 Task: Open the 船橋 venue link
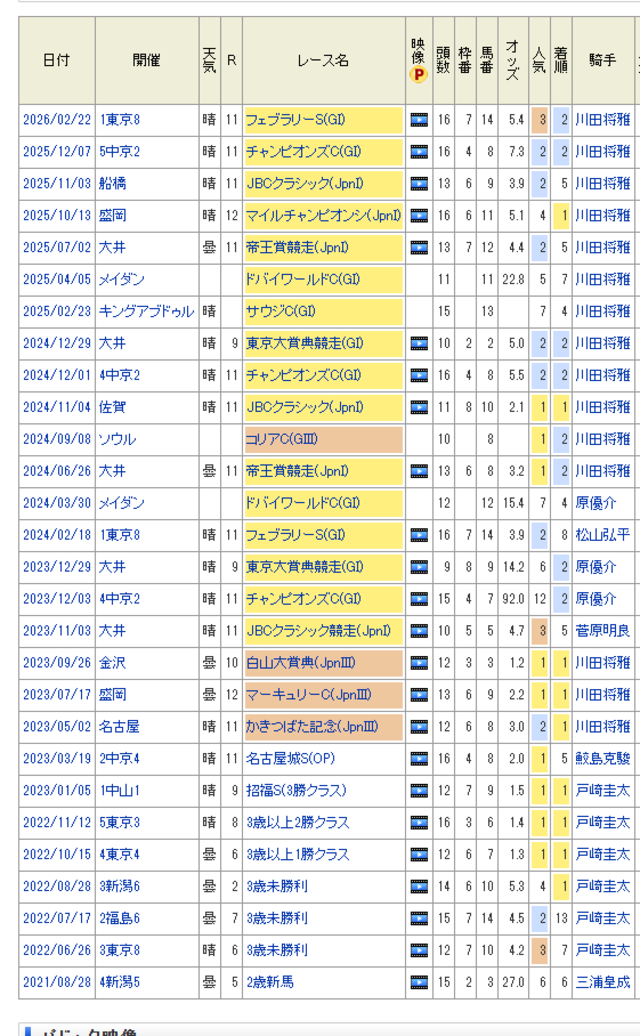pyautogui.click(x=112, y=184)
